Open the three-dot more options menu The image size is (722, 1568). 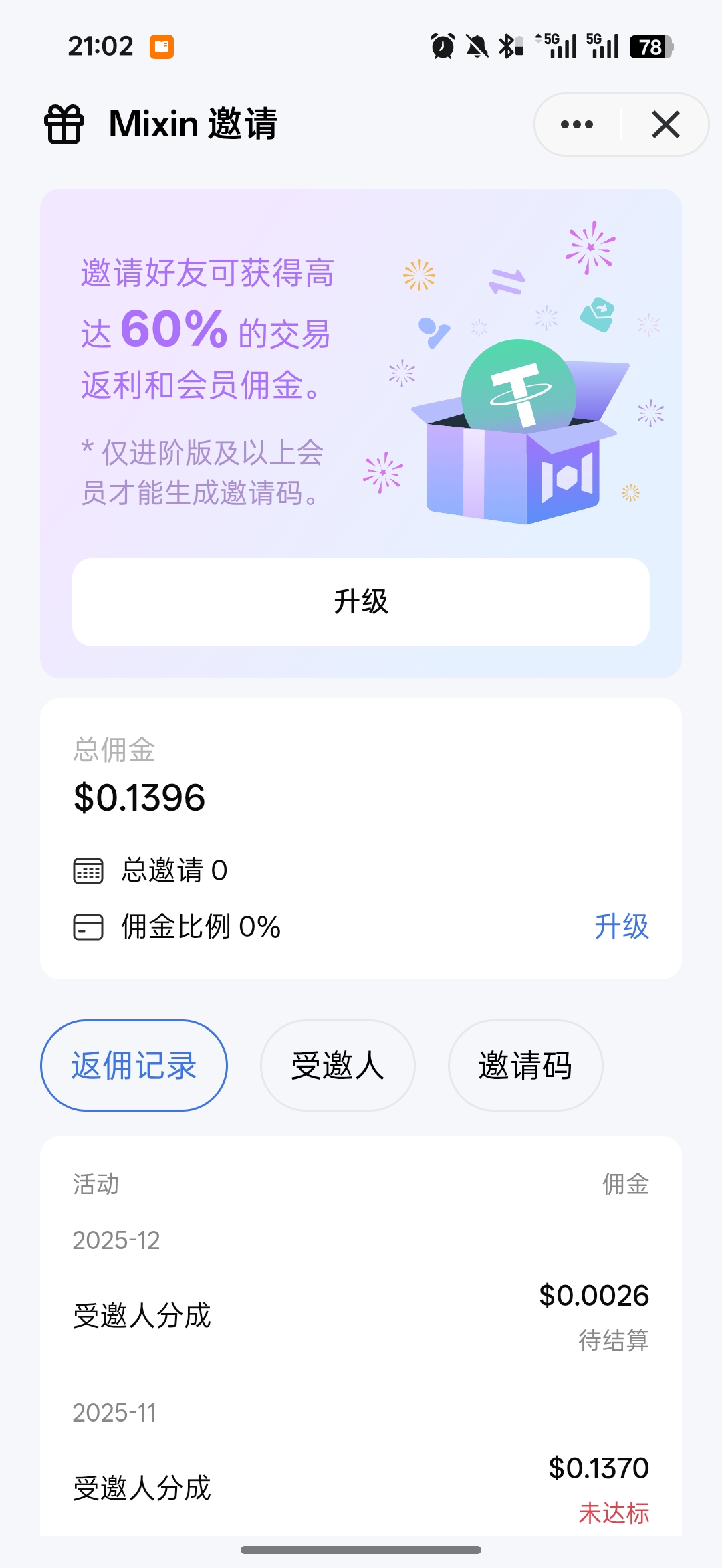[577, 124]
